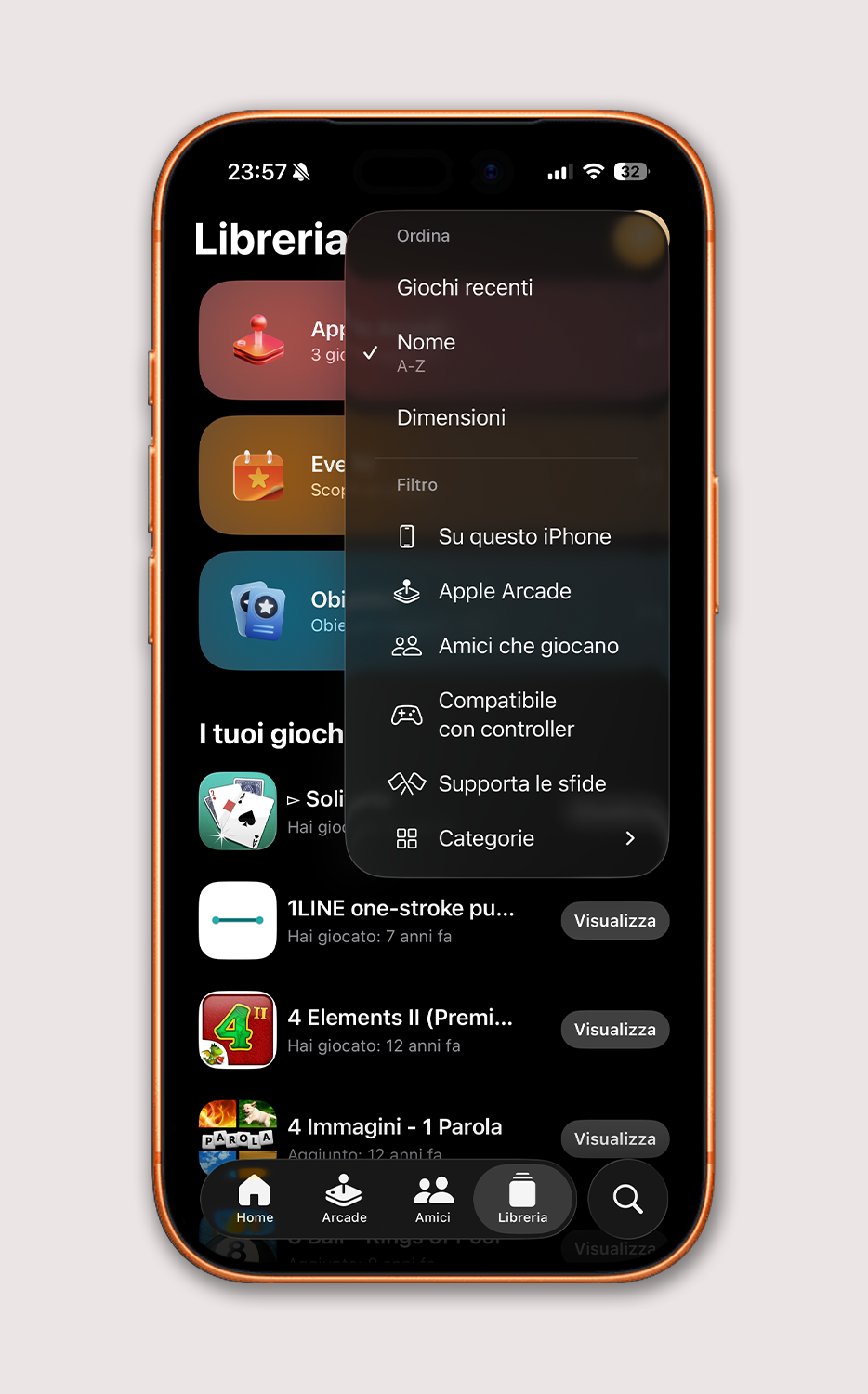The height and width of the screenshot is (1394, 868).
Task: Switch to the Arcade tab
Action: click(x=344, y=1200)
